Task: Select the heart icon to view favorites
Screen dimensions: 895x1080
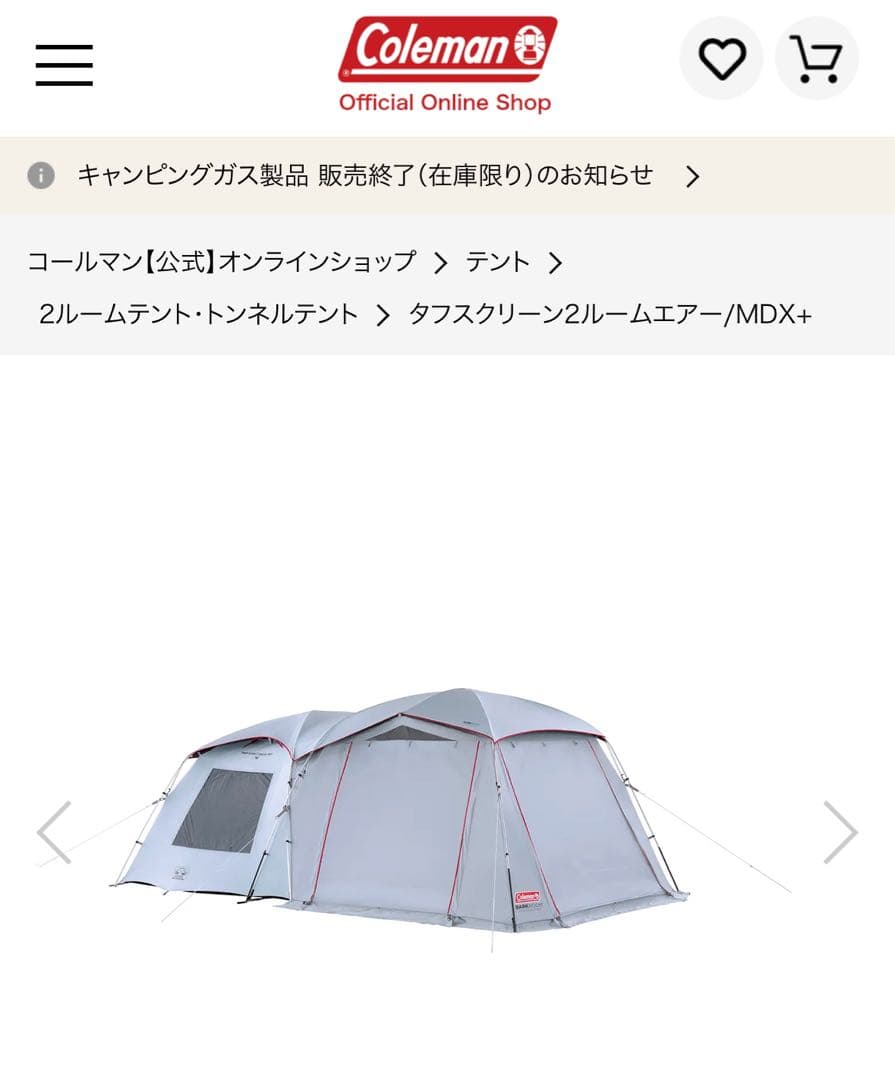Action: click(x=722, y=57)
